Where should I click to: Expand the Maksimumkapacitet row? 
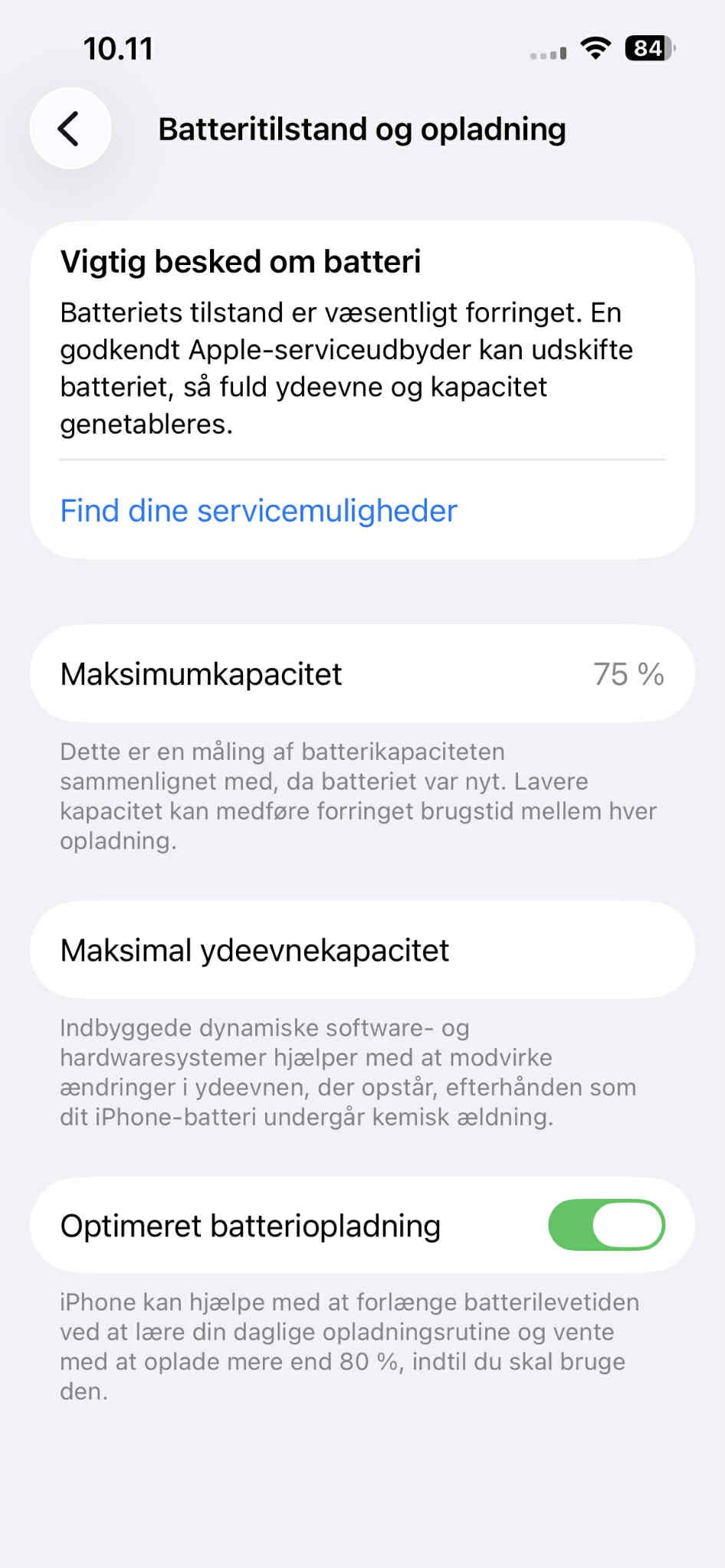pyautogui.click(x=362, y=674)
